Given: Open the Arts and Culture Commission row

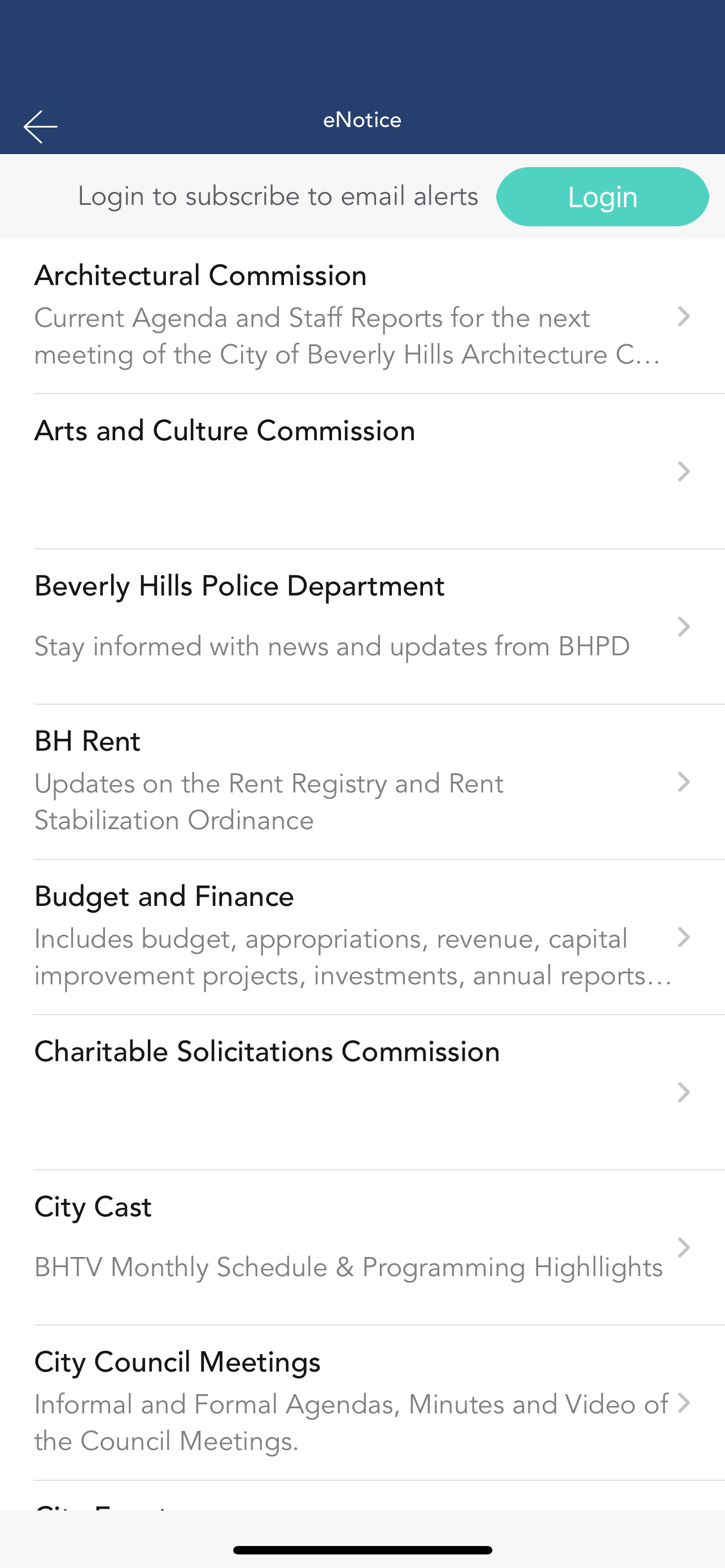Looking at the screenshot, I should pos(363,471).
